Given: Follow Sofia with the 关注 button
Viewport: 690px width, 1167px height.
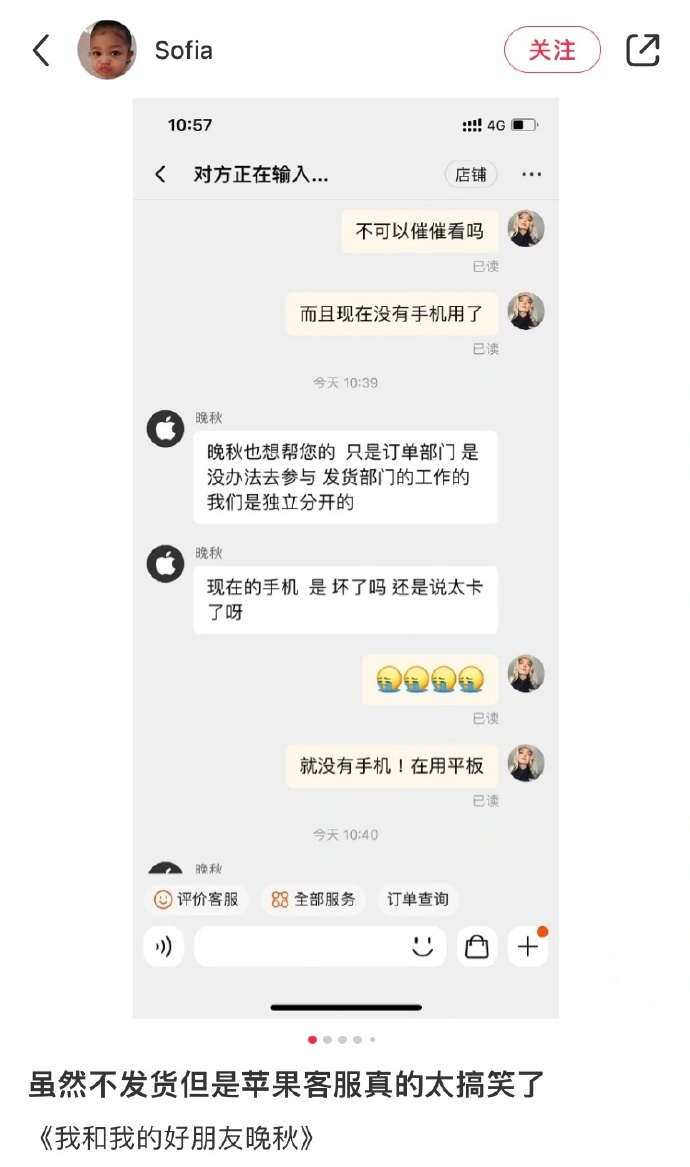Looking at the screenshot, I should (x=552, y=50).
